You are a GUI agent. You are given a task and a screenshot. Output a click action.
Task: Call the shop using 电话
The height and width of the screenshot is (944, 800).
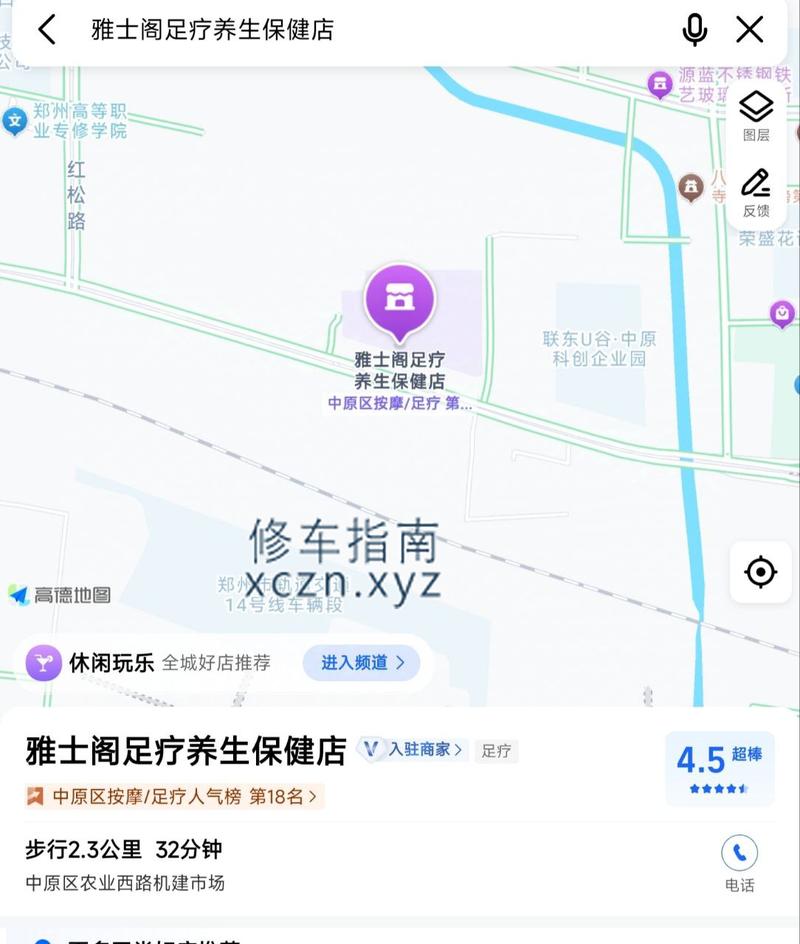point(739,864)
